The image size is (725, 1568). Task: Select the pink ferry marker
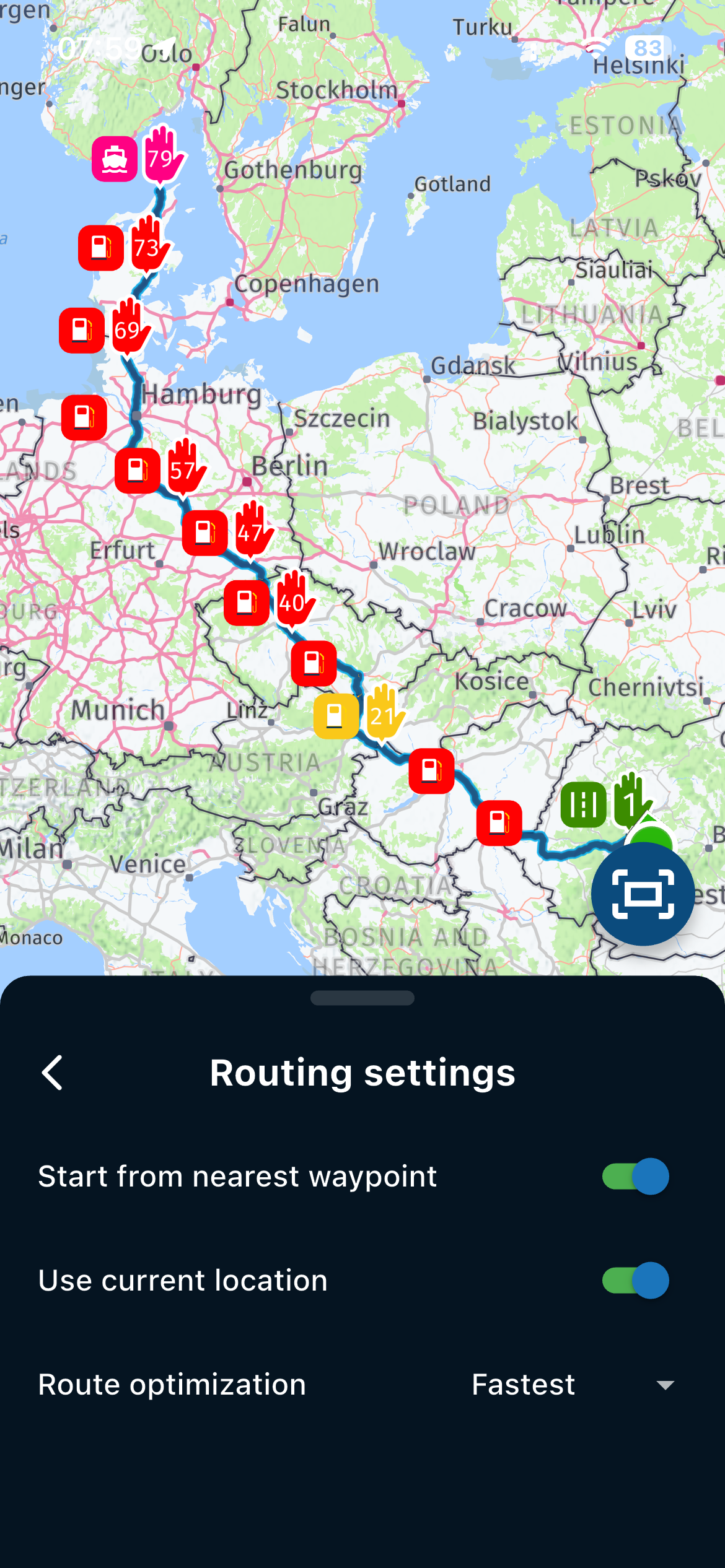pyautogui.click(x=115, y=159)
